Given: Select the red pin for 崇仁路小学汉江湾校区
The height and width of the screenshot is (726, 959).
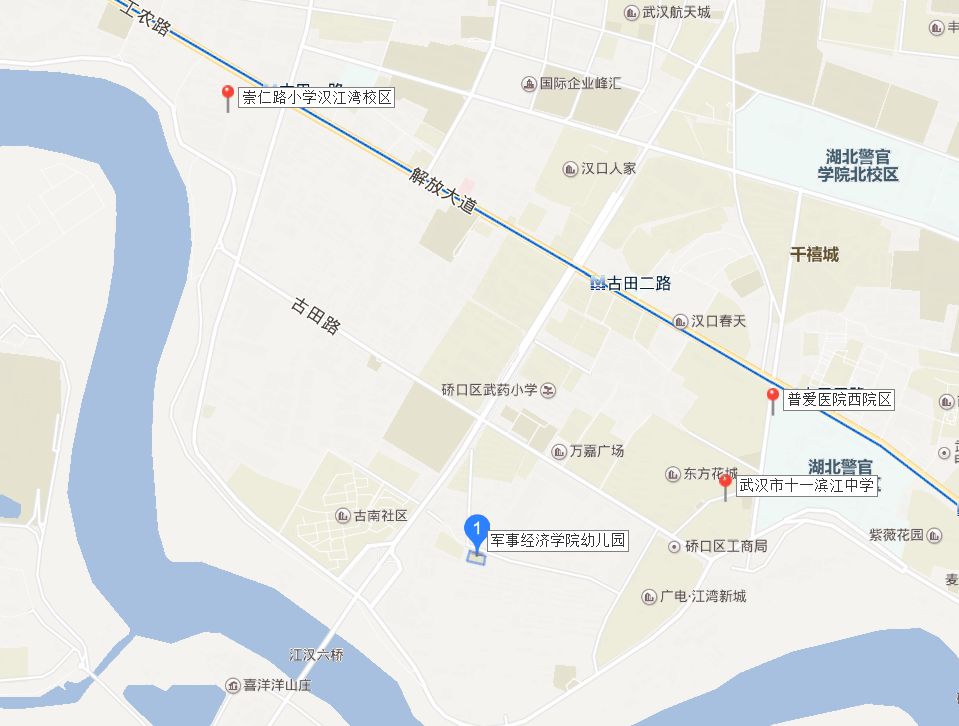Looking at the screenshot, I should pos(228,96).
